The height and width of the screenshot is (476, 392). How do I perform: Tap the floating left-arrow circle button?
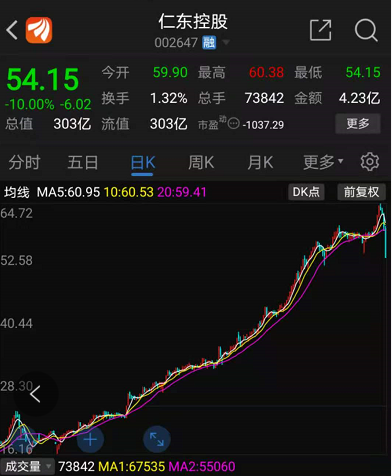coord(36,394)
